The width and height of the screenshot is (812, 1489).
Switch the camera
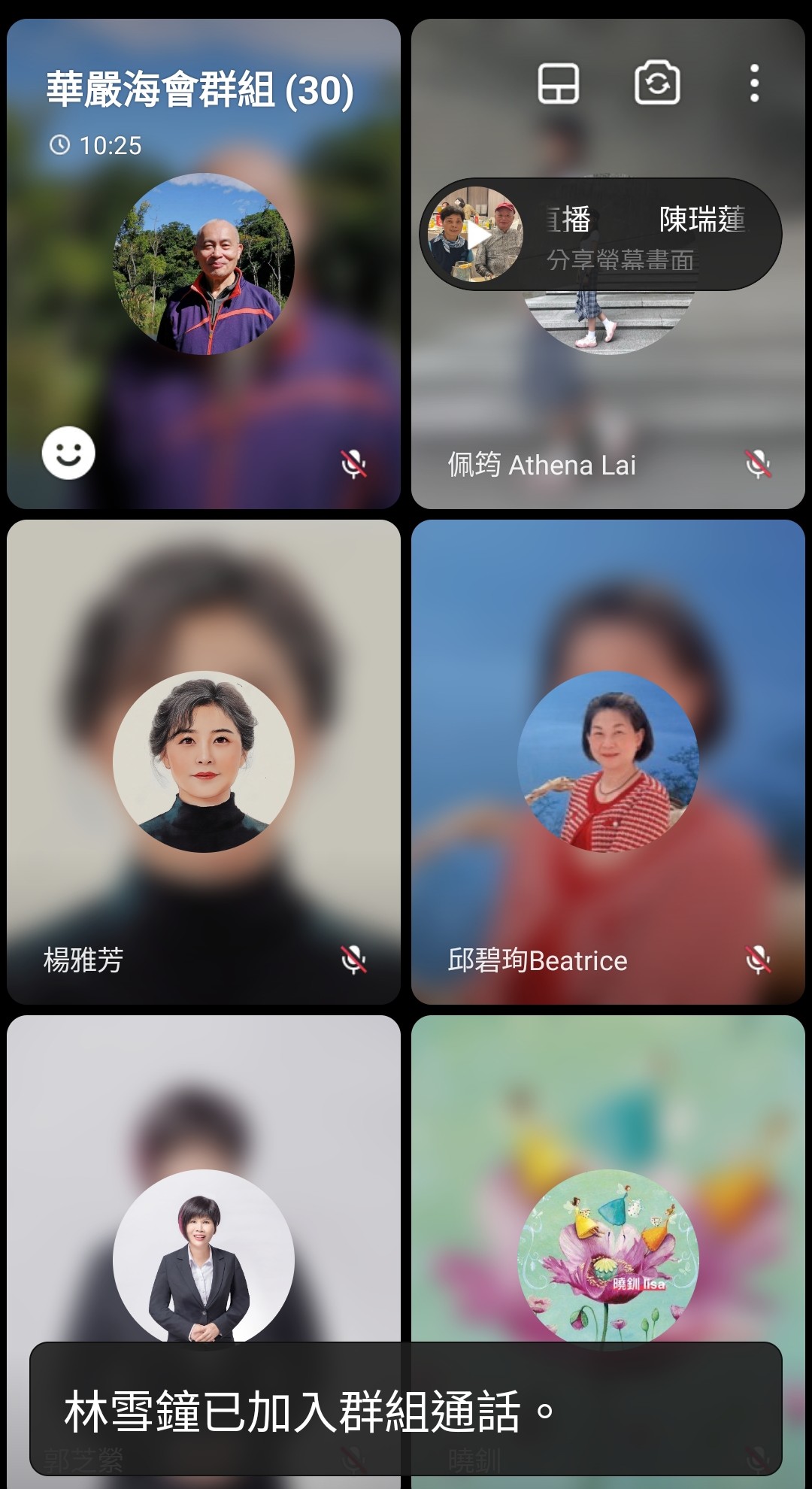pyautogui.click(x=657, y=83)
